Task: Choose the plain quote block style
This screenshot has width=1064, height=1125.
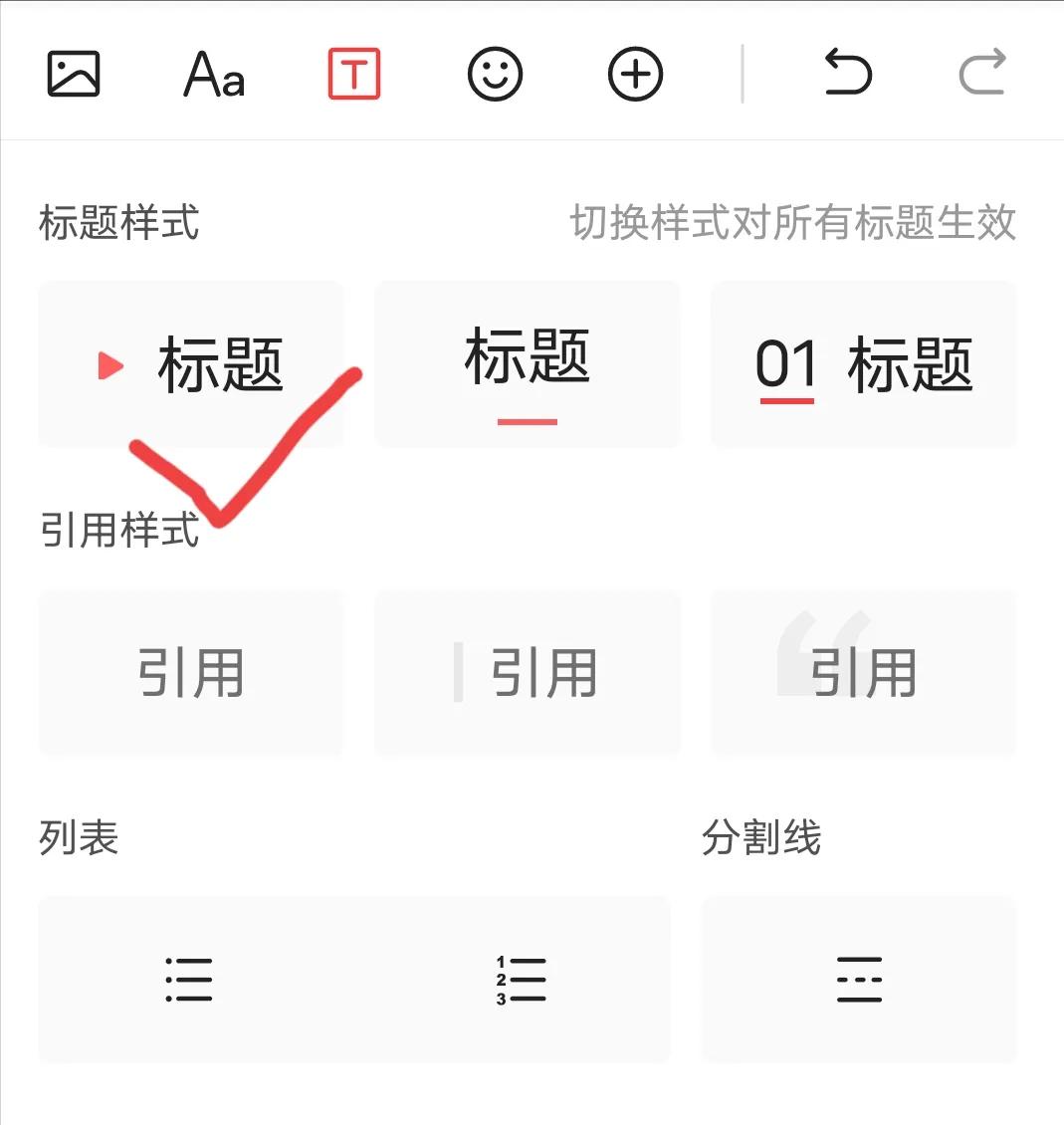Action: click(x=190, y=672)
